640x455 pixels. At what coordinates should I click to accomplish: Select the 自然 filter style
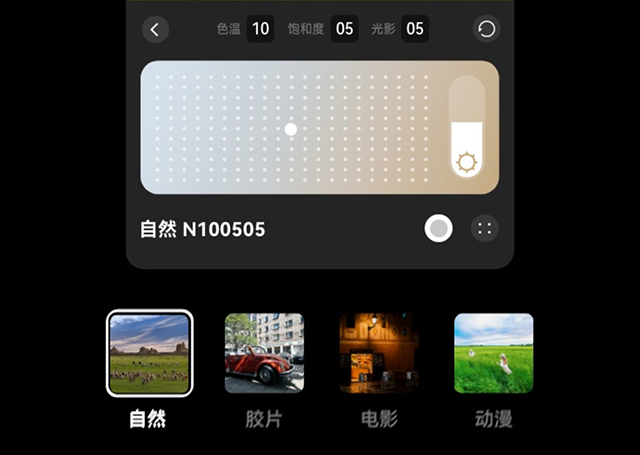(150, 353)
